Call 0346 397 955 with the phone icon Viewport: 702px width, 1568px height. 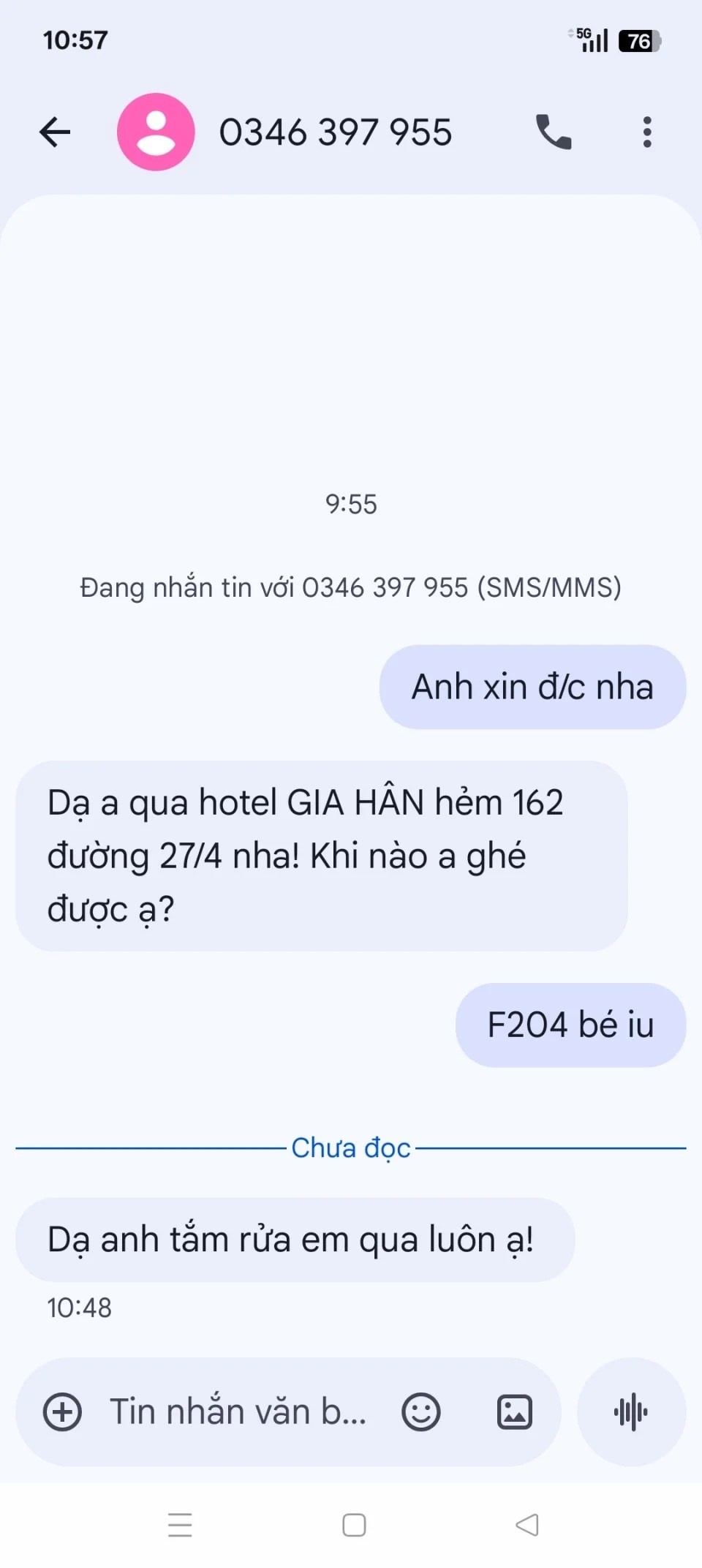click(x=554, y=132)
